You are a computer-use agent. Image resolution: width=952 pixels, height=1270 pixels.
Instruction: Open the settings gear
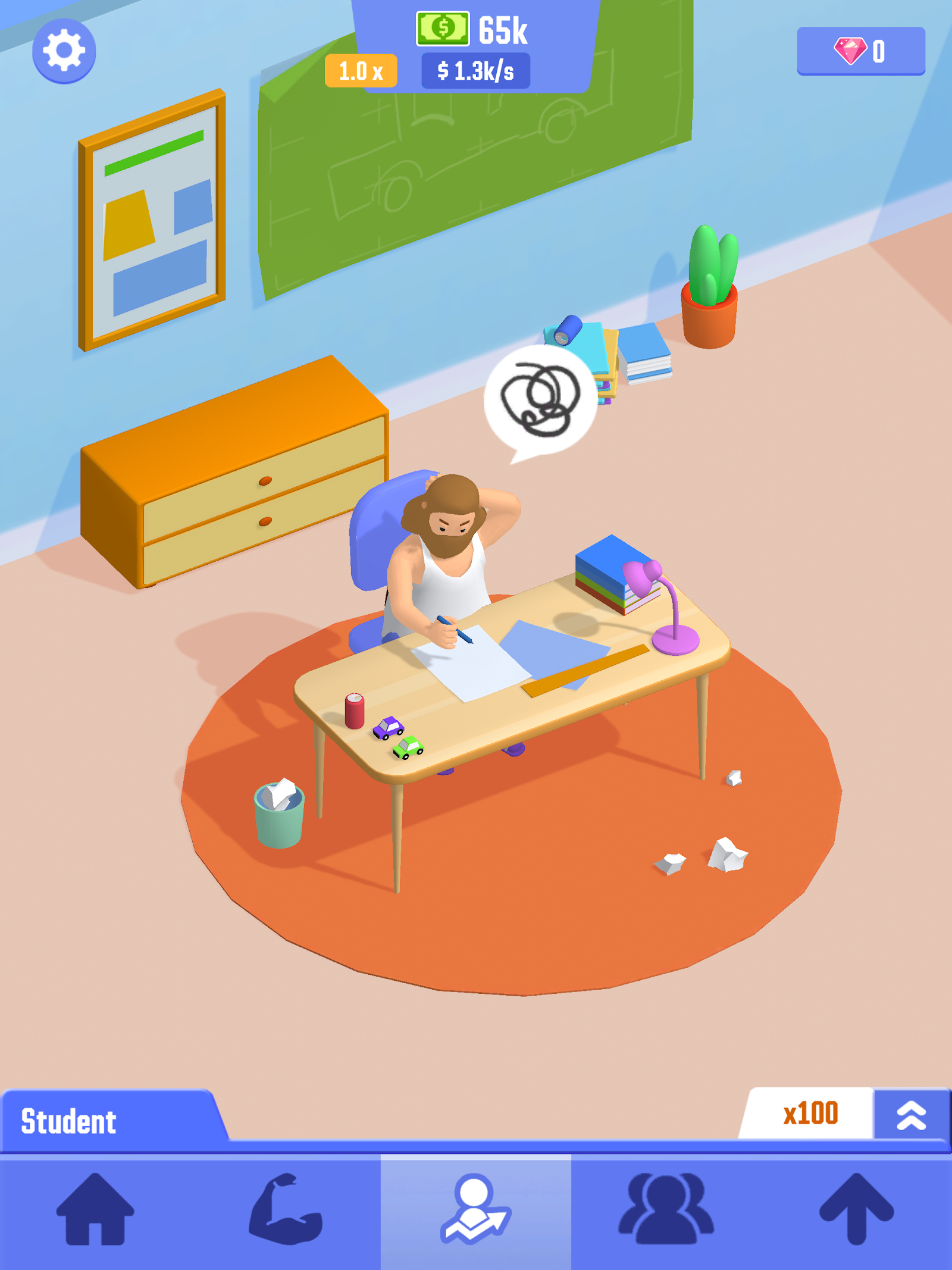[x=64, y=51]
